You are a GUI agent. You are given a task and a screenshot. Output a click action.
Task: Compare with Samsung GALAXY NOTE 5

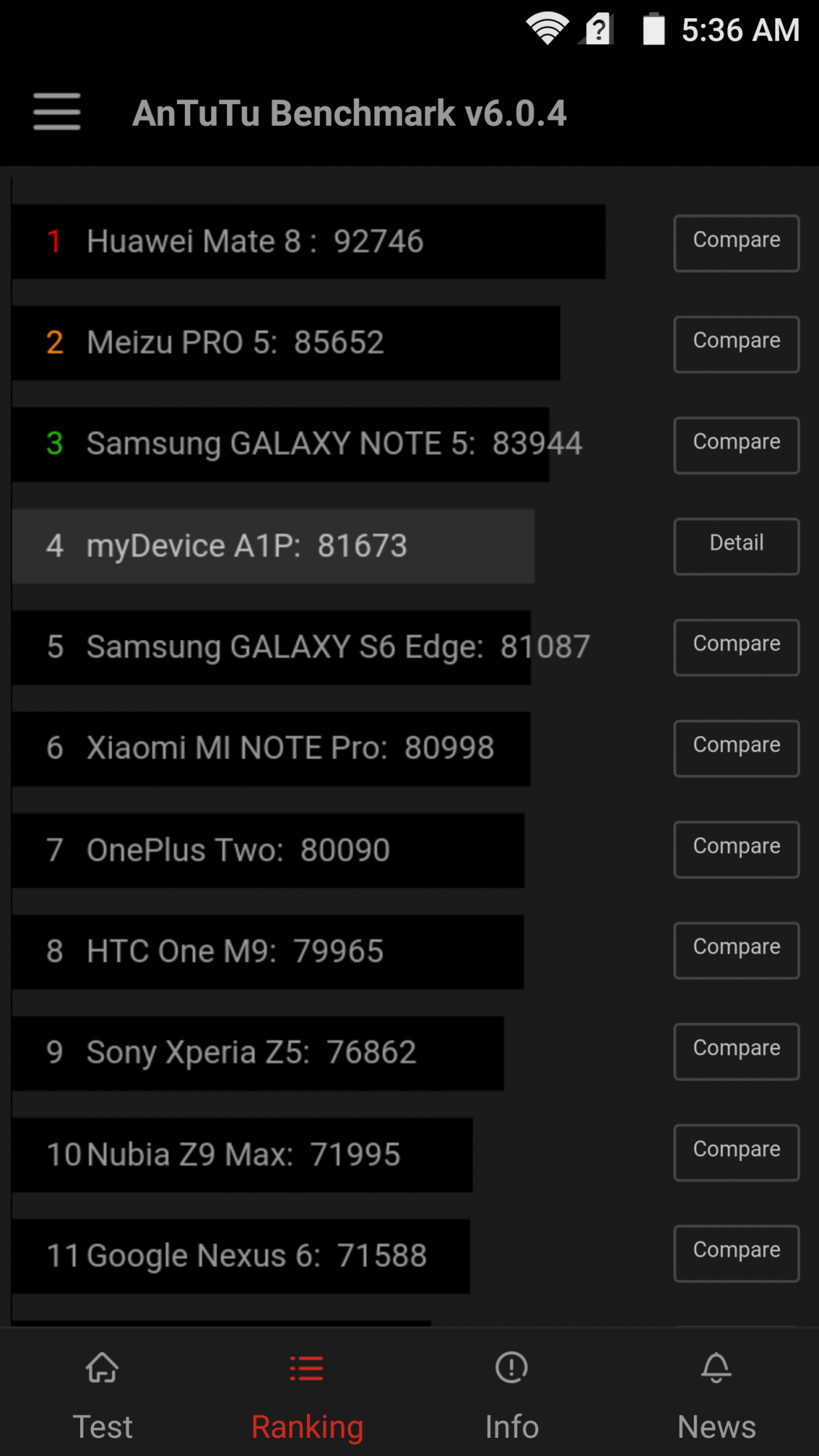tap(736, 446)
